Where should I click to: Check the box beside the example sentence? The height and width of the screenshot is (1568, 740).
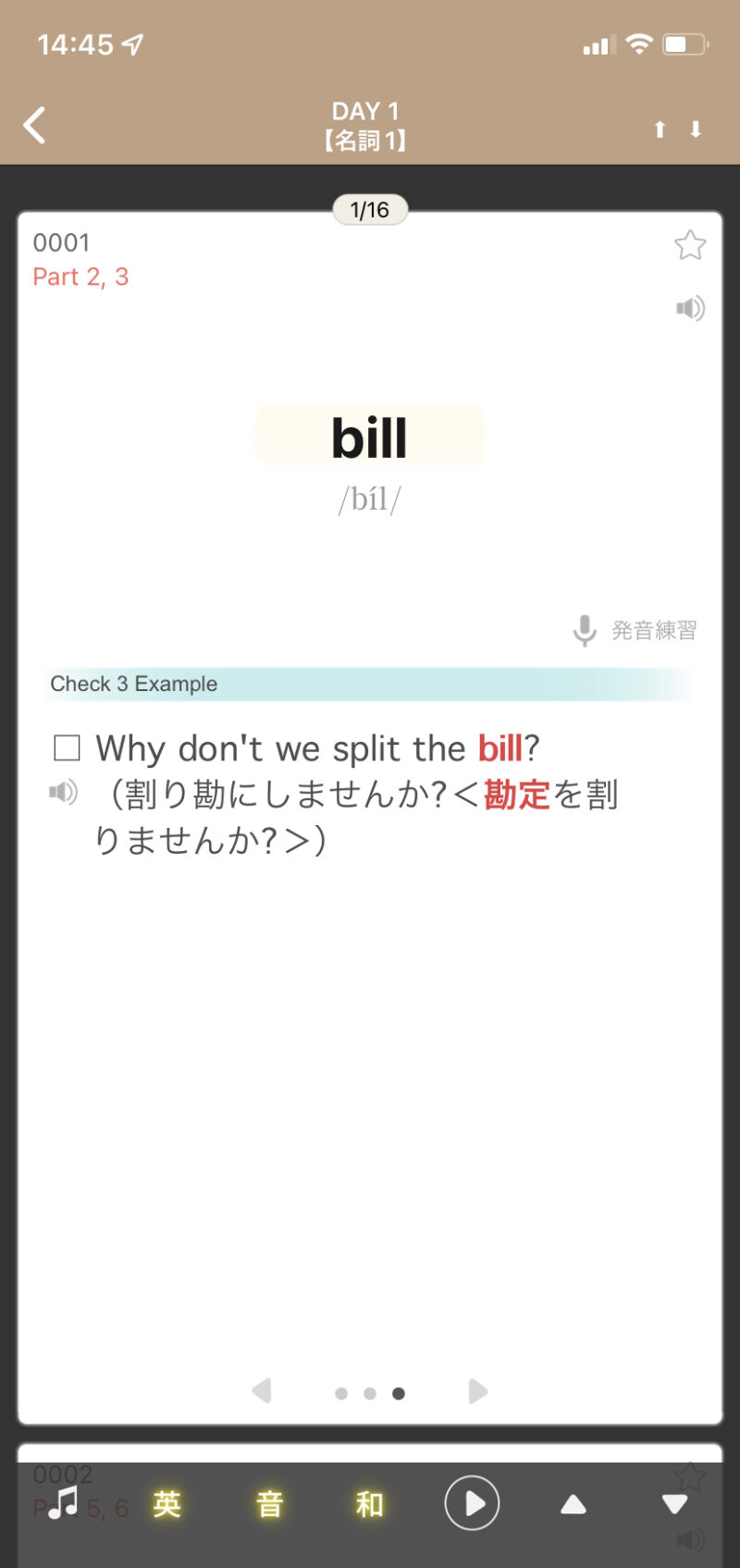coord(68,747)
